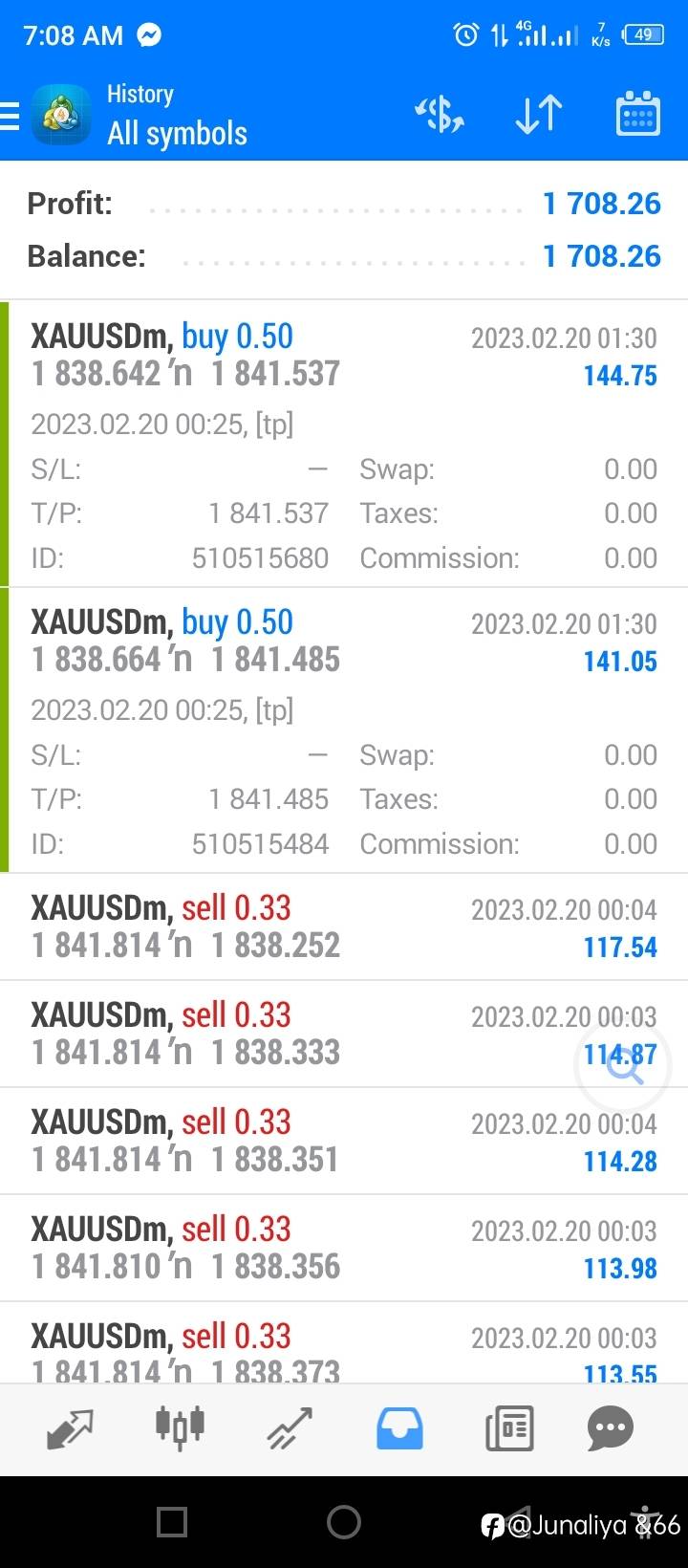Pick a date range with the calendar
The height and width of the screenshot is (1568, 688).
point(637,115)
